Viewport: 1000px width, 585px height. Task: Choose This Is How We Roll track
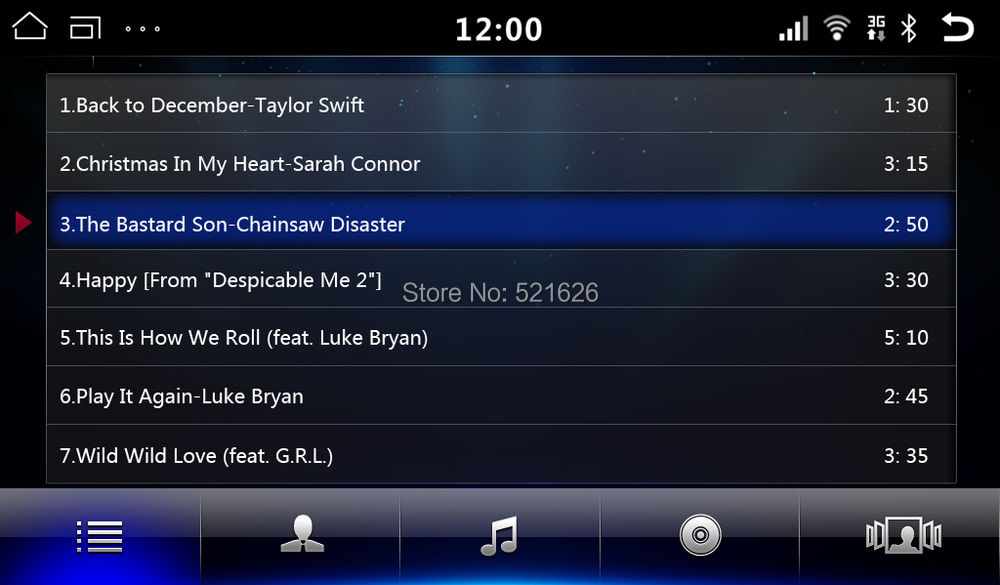click(x=500, y=338)
